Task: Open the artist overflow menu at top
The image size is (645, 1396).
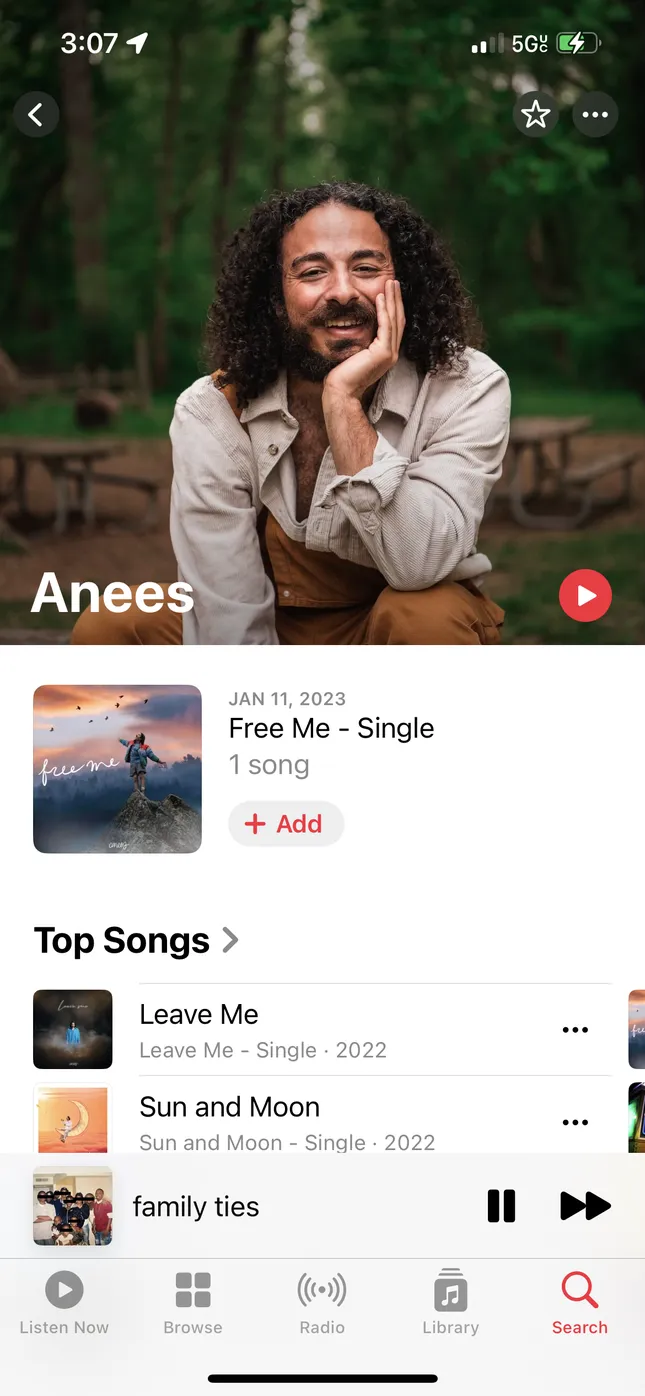Action: point(595,115)
